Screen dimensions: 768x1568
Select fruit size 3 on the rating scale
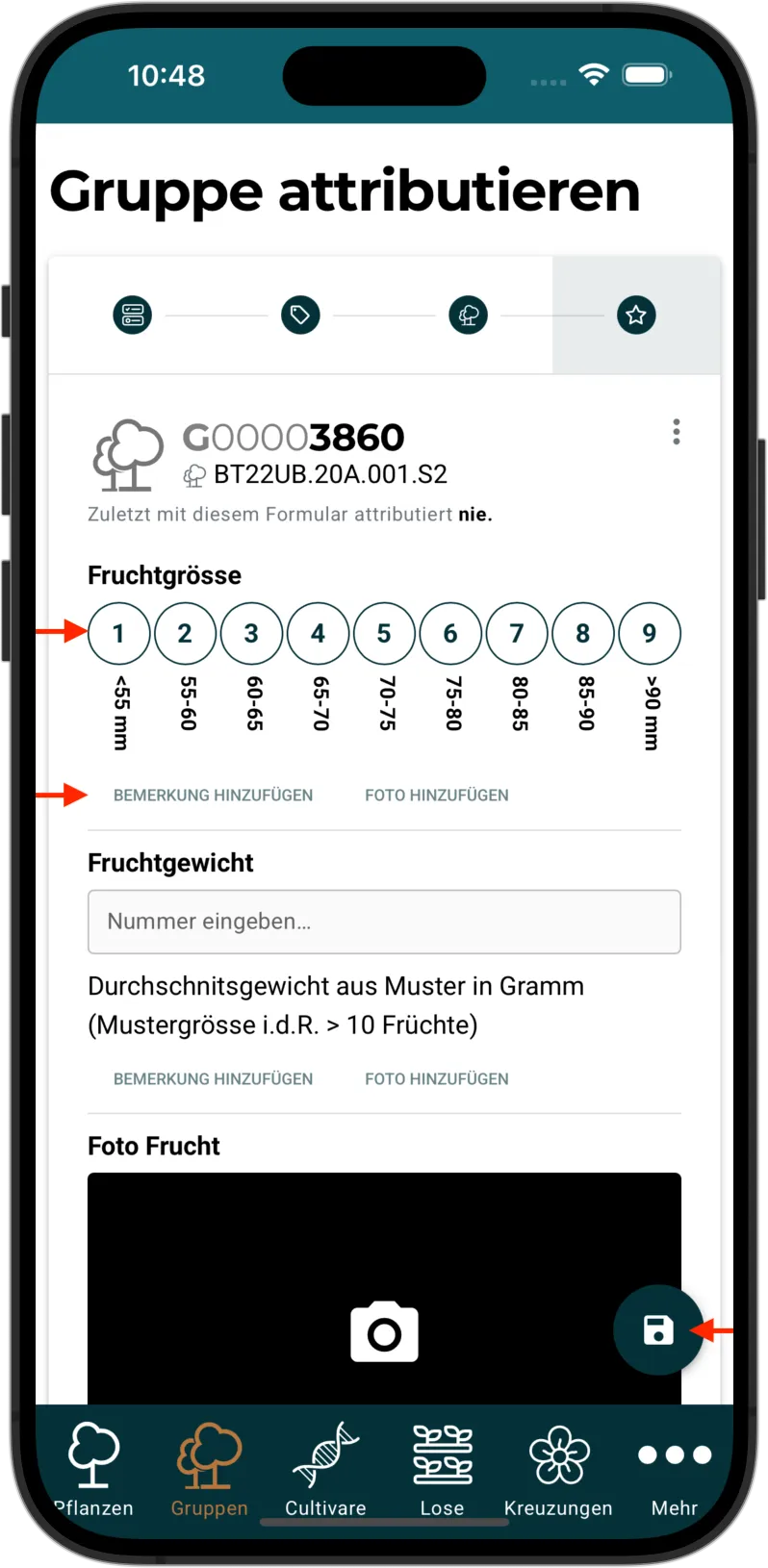coord(251,633)
